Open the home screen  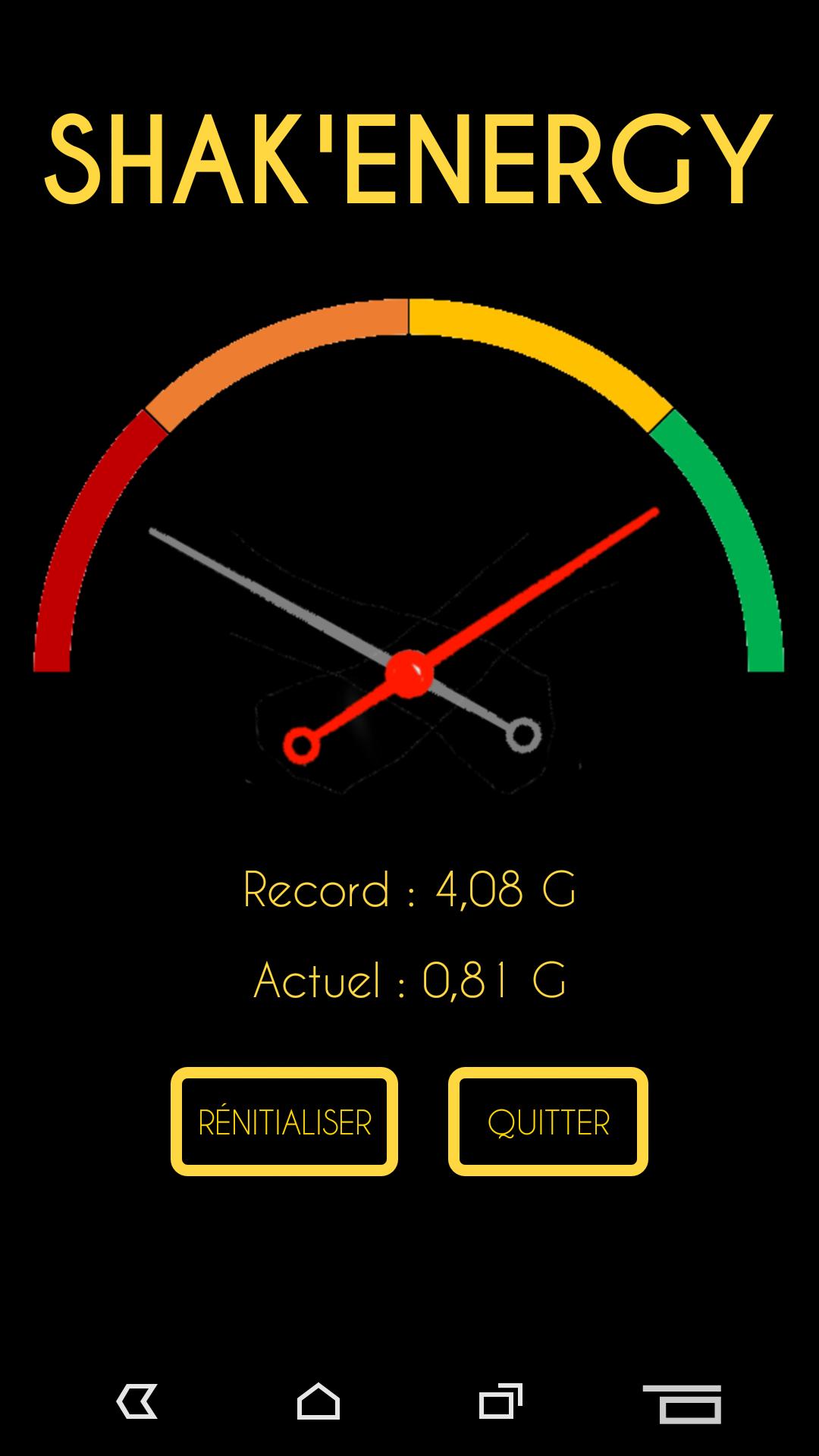click(x=318, y=1401)
